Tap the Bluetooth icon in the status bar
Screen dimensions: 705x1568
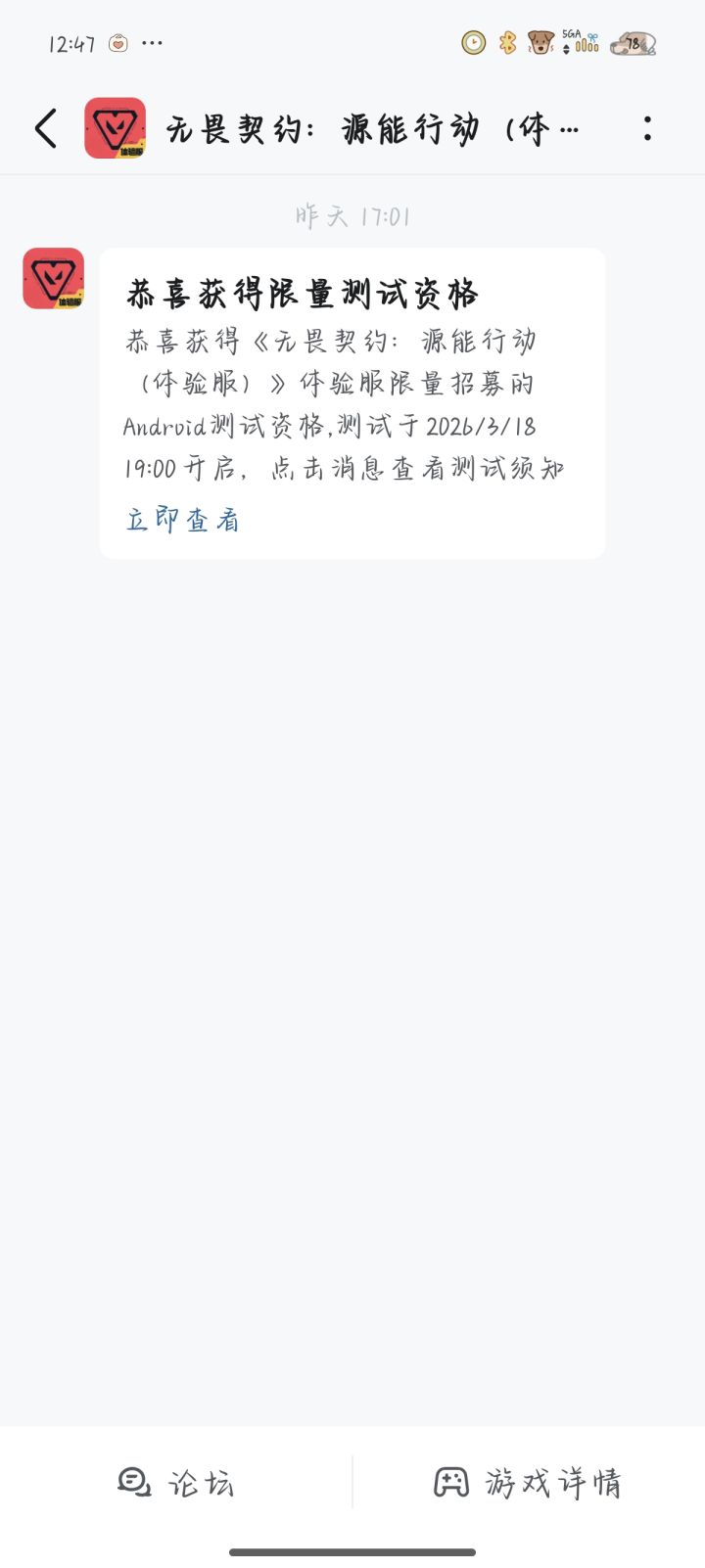point(508,43)
